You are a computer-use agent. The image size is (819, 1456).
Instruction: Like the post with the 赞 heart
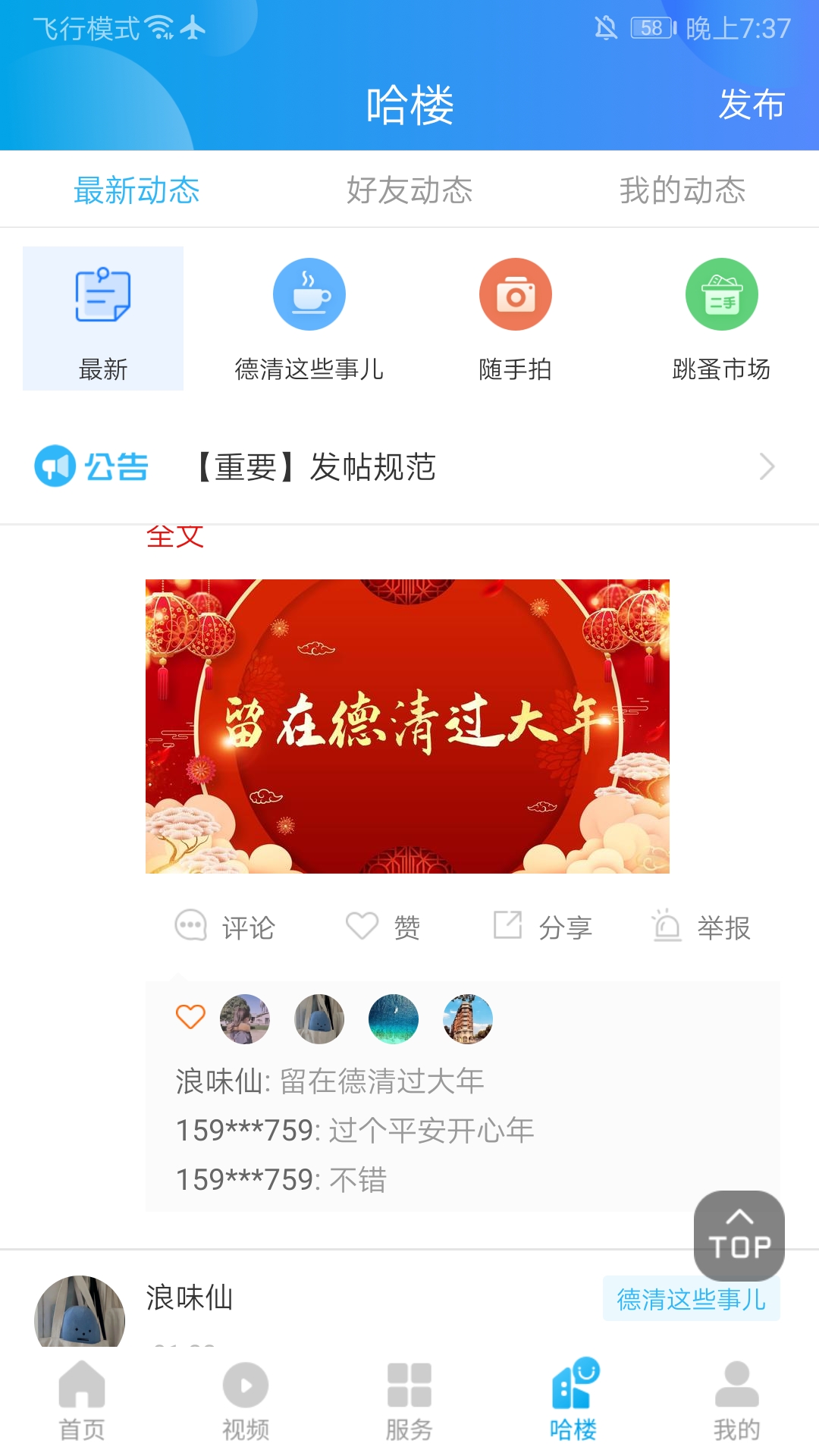point(364,925)
